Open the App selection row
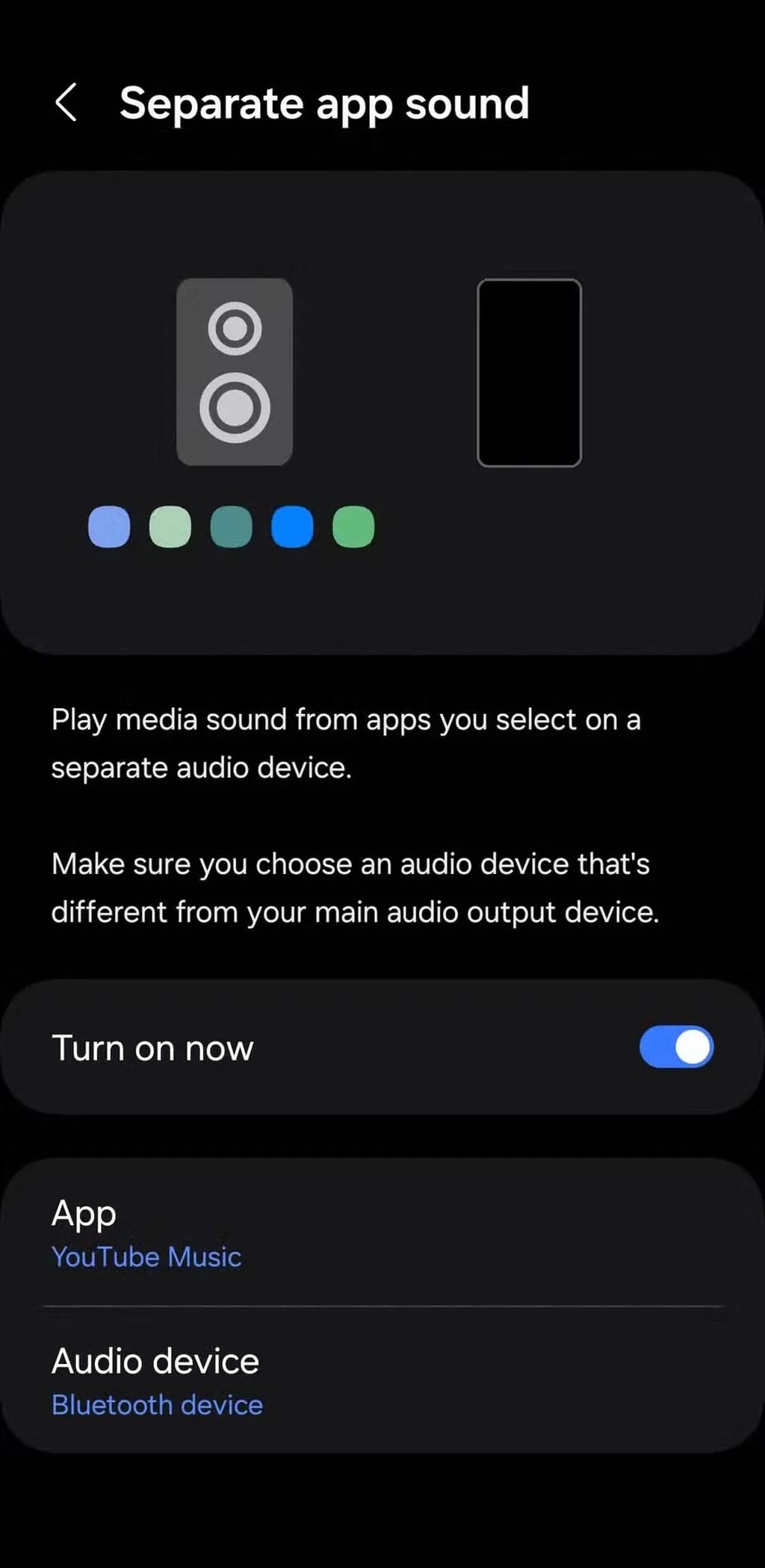 pos(381,1233)
